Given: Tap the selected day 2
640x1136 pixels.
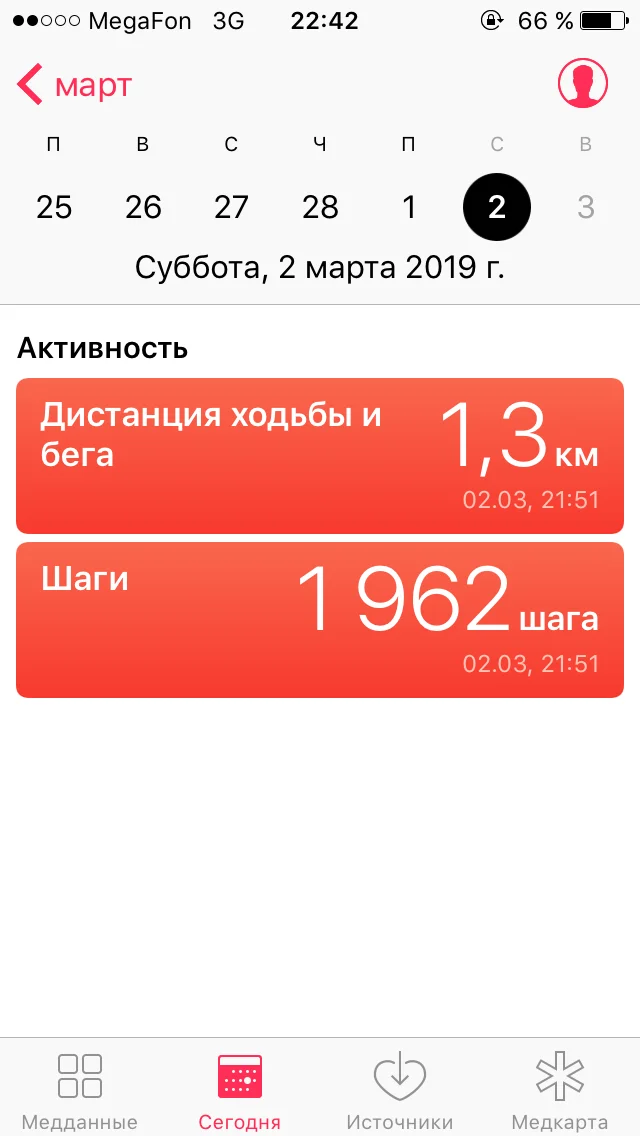Looking at the screenshot, I should click(x=497, y=207).
